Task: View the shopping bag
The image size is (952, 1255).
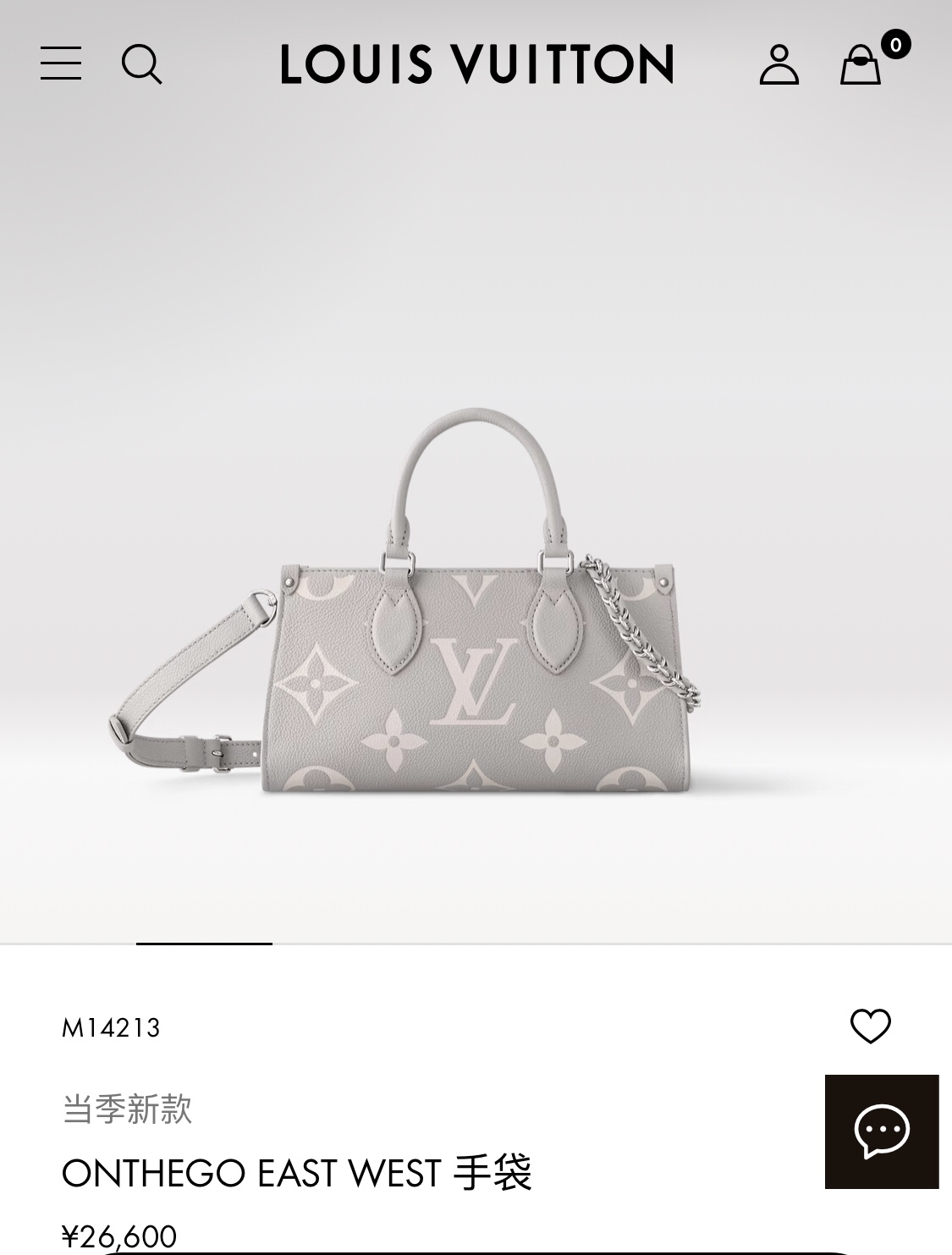Action: tap(861, 64)
